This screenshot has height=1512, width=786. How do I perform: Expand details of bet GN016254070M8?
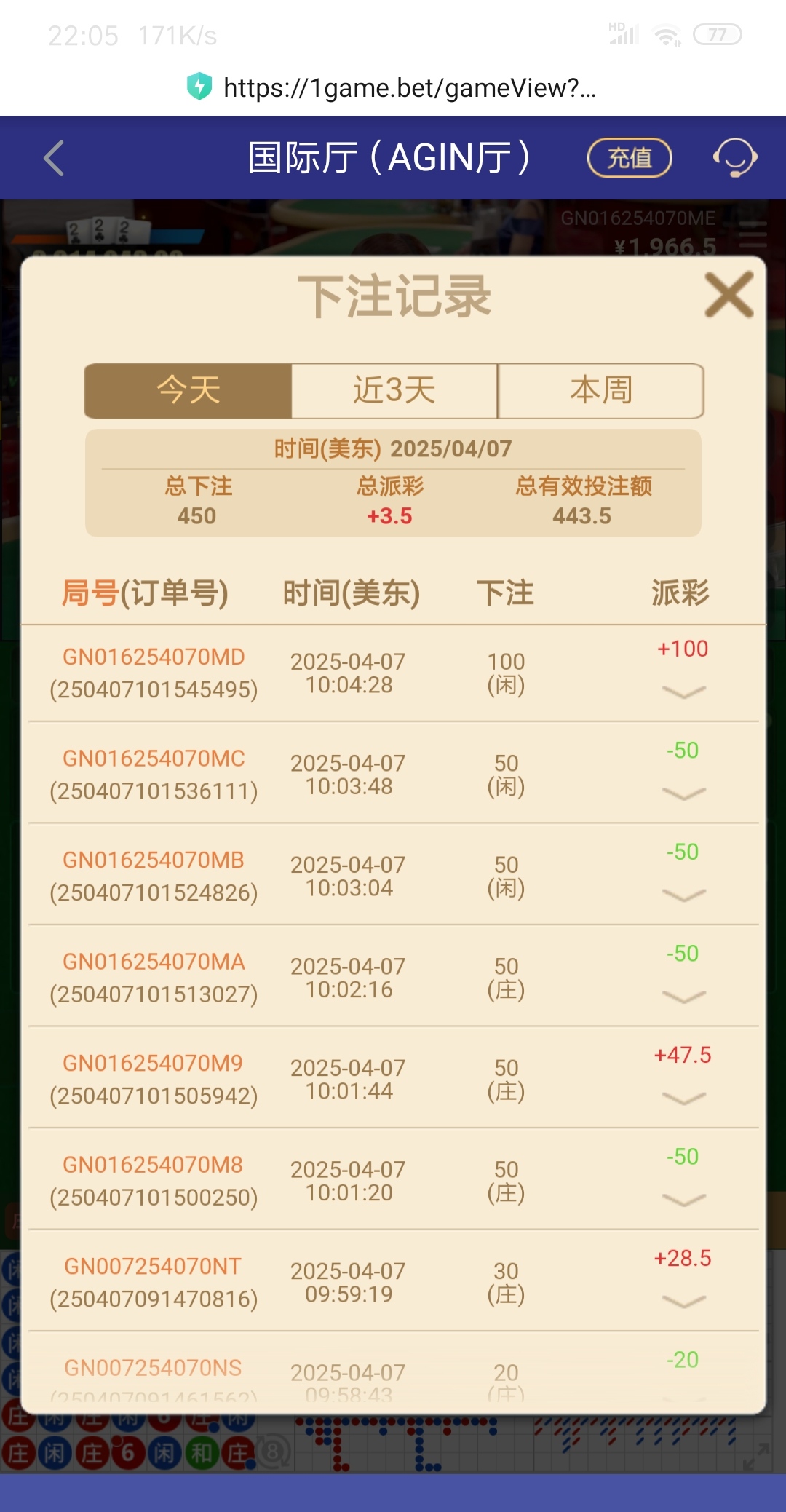coord(683,1200)
